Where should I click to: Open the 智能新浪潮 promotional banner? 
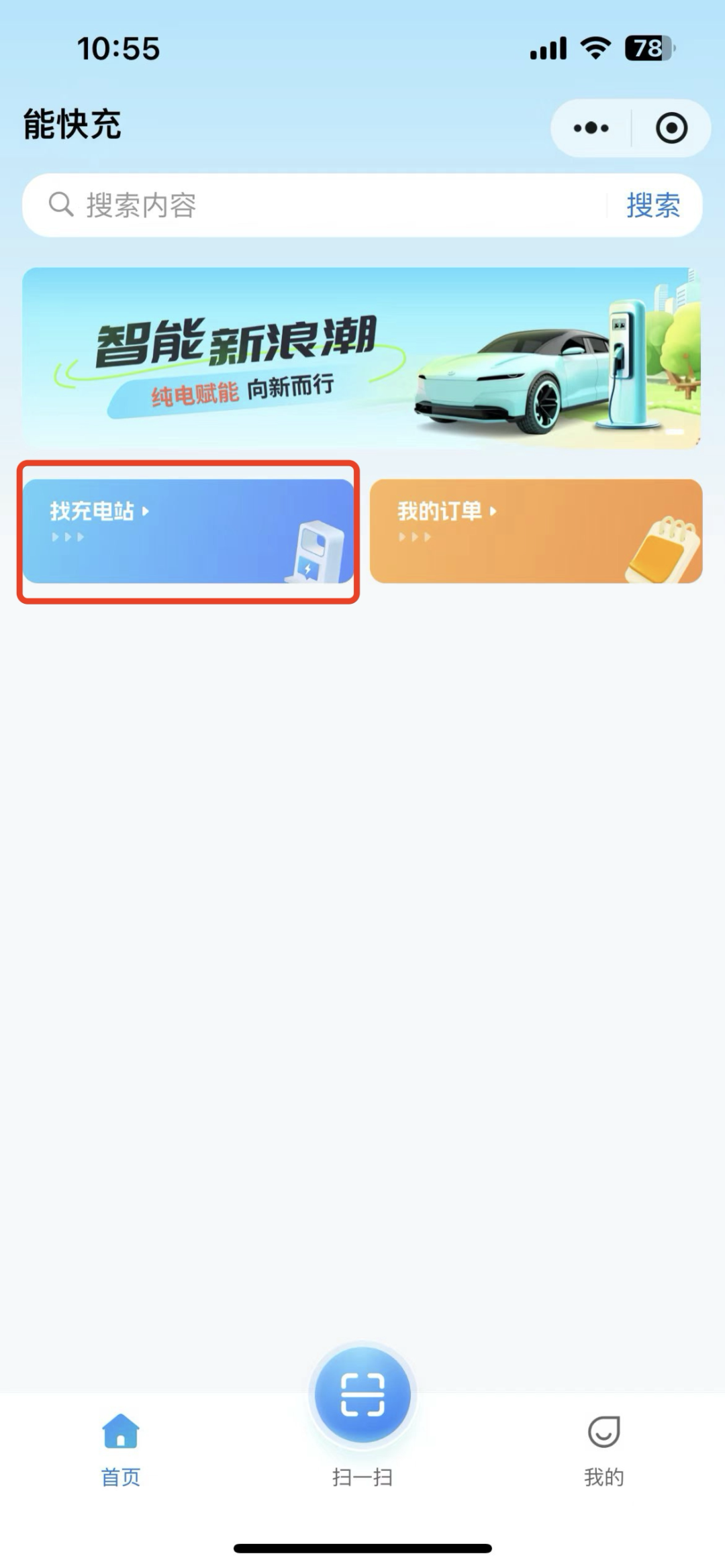(x=362, y=358)
